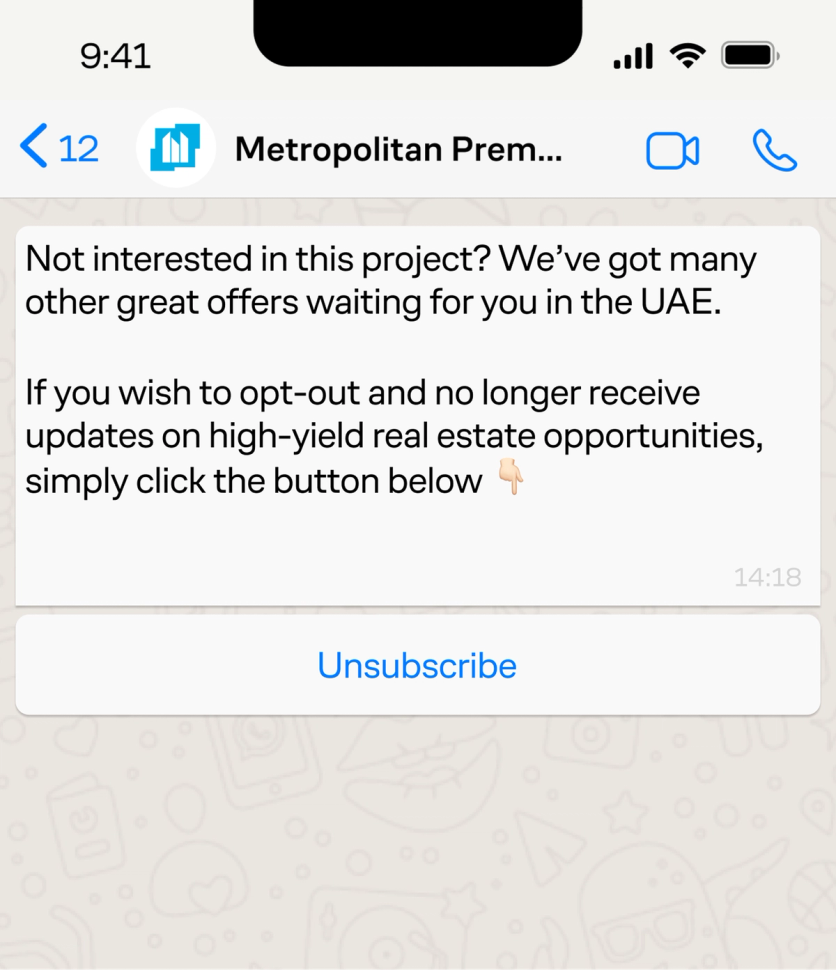
Task: Tap the Wi-Fi indicator in the status bar
Action: click(685, 57)
